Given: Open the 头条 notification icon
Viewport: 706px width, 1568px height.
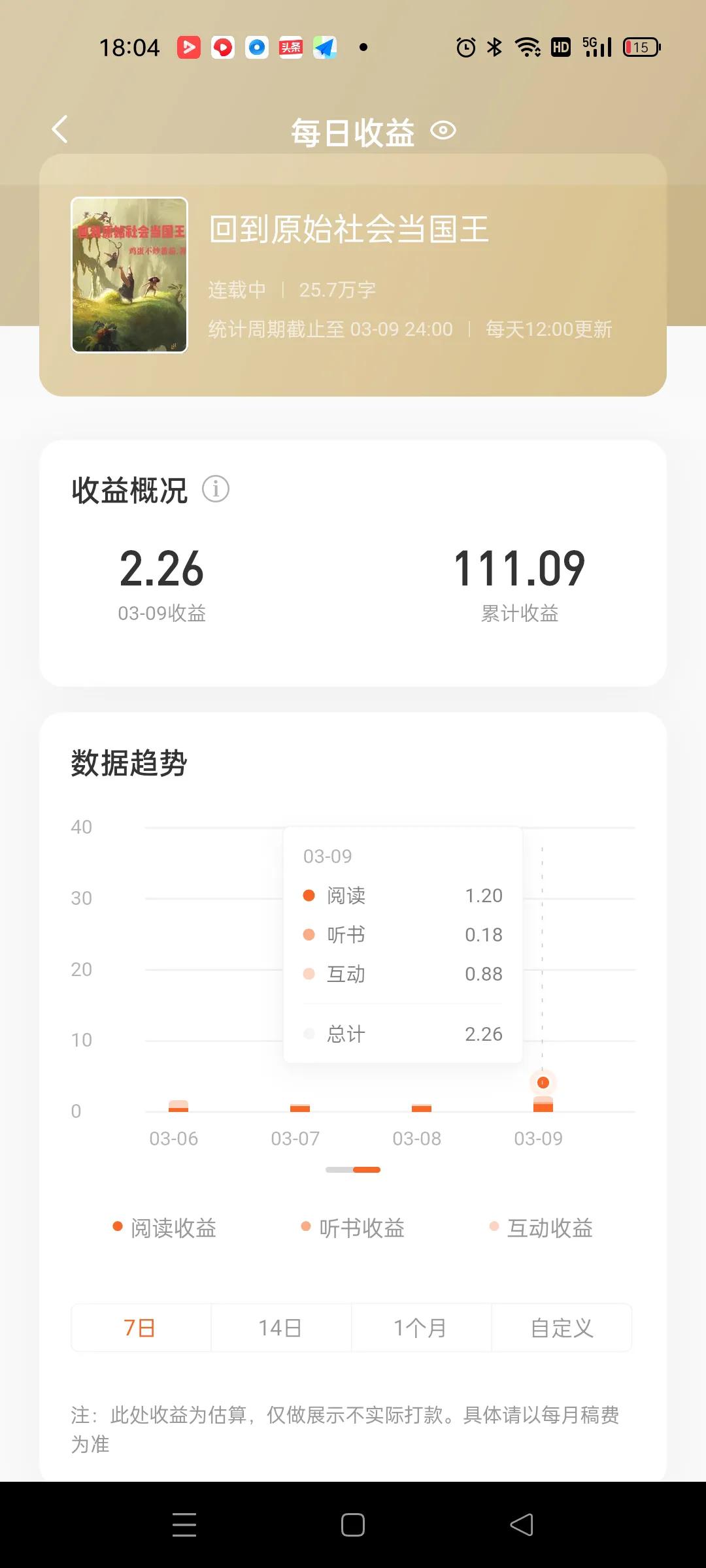Looking at the screenshot, I should coord(291,46).
